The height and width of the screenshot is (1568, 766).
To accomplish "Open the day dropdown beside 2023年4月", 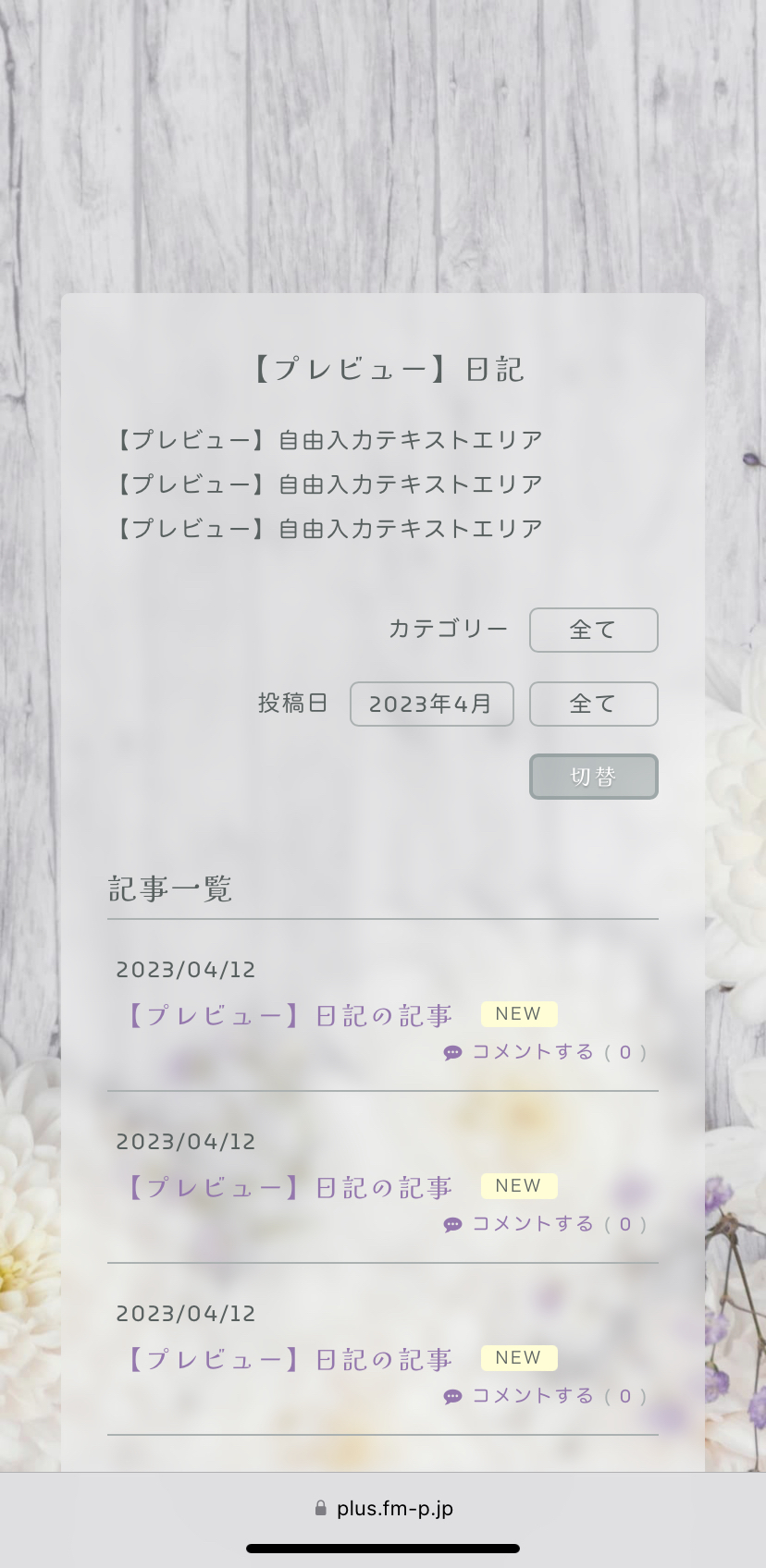I will 593,704.
